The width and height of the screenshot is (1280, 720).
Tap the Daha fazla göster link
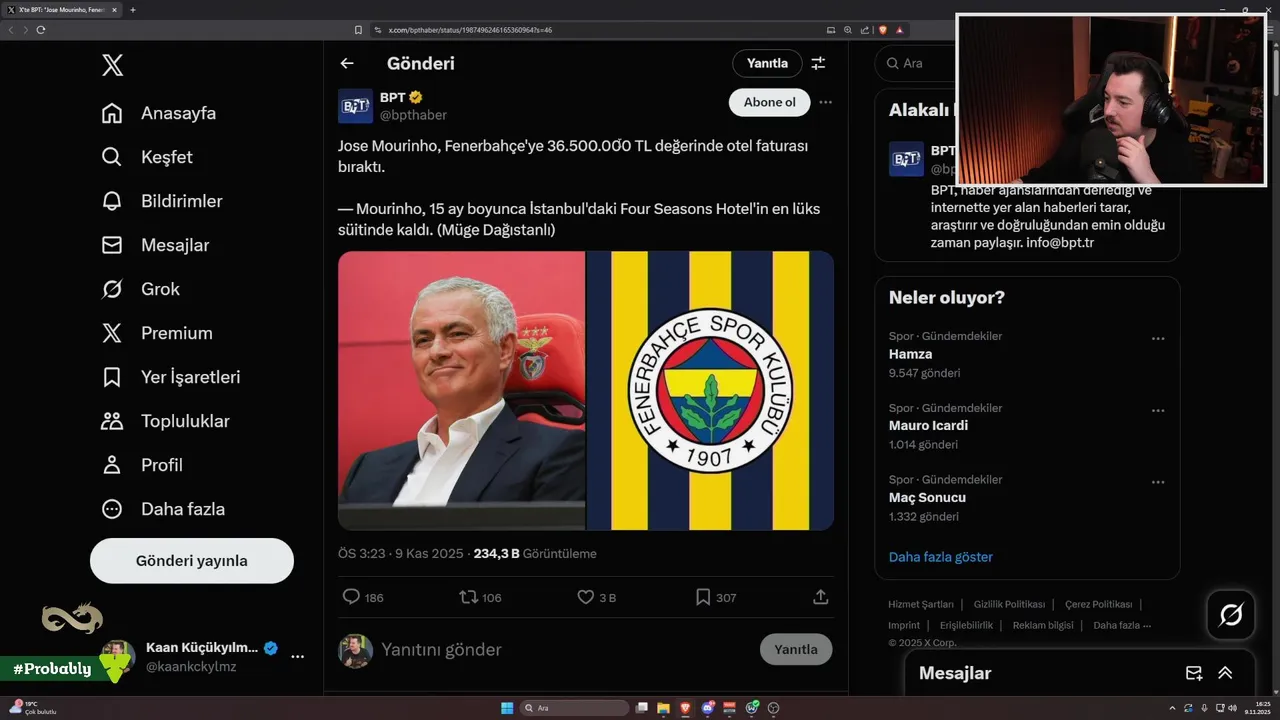tap(940, 557)
